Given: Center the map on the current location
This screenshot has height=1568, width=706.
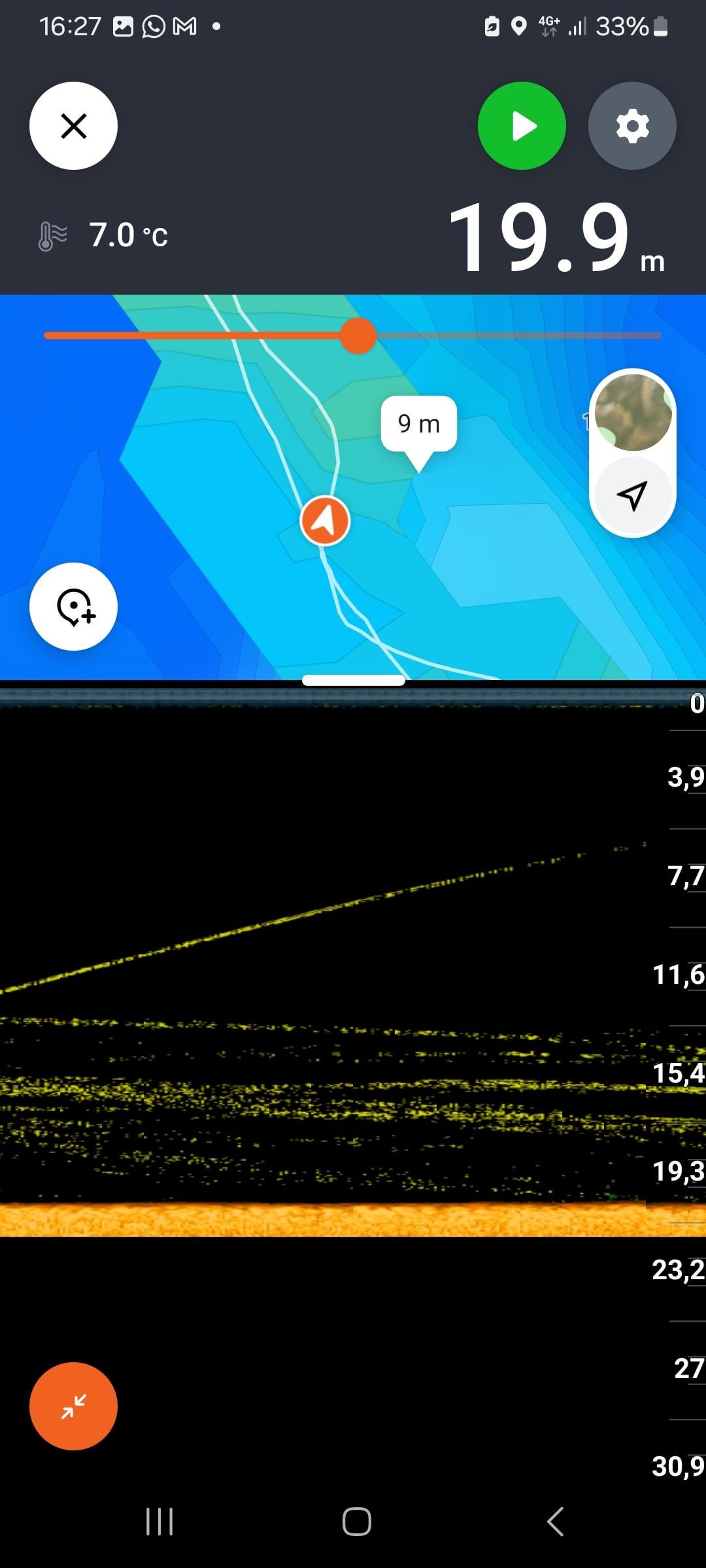Looking at the screenshot, I should tap(632, 495).
